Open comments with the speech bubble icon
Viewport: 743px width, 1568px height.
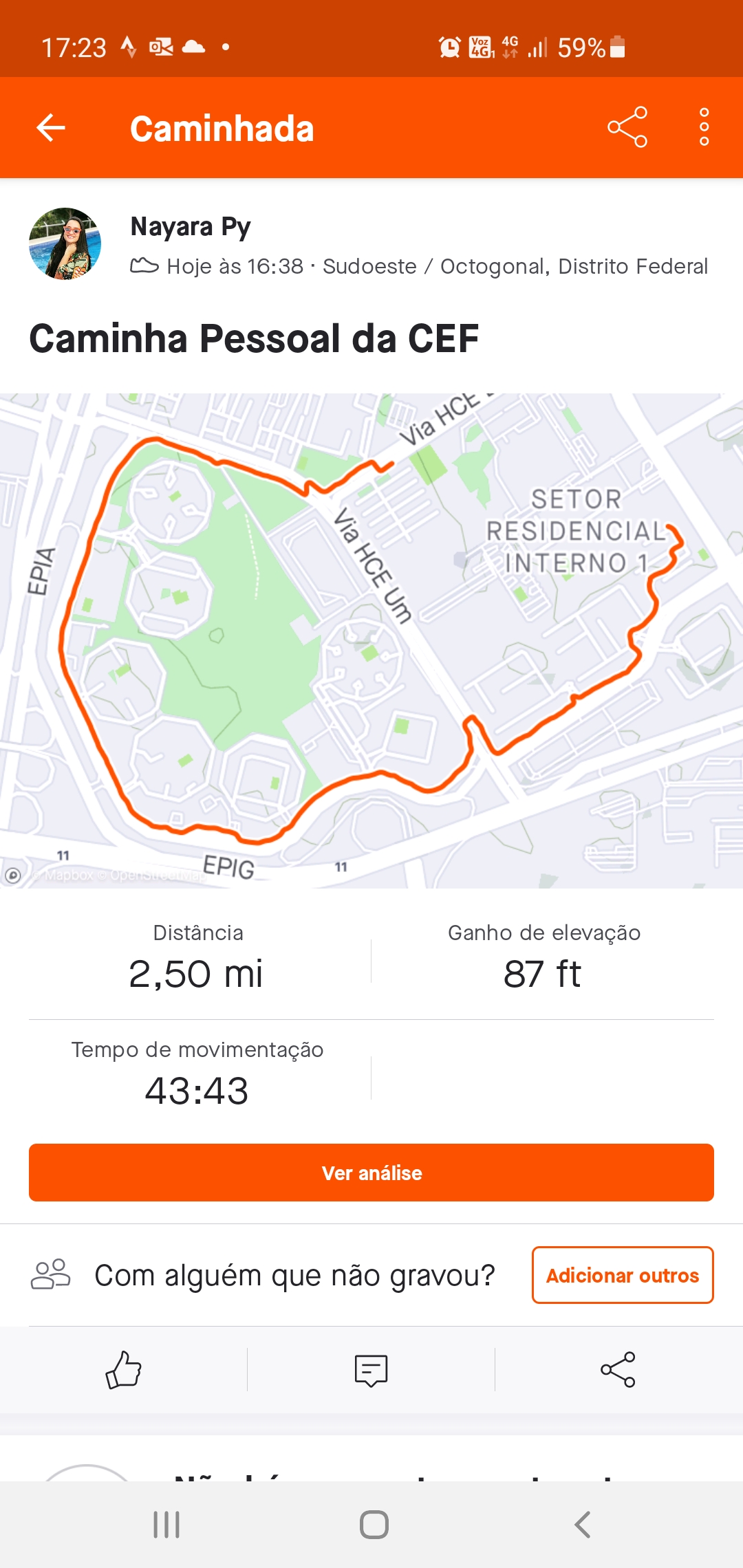(x=371, y=1370)
